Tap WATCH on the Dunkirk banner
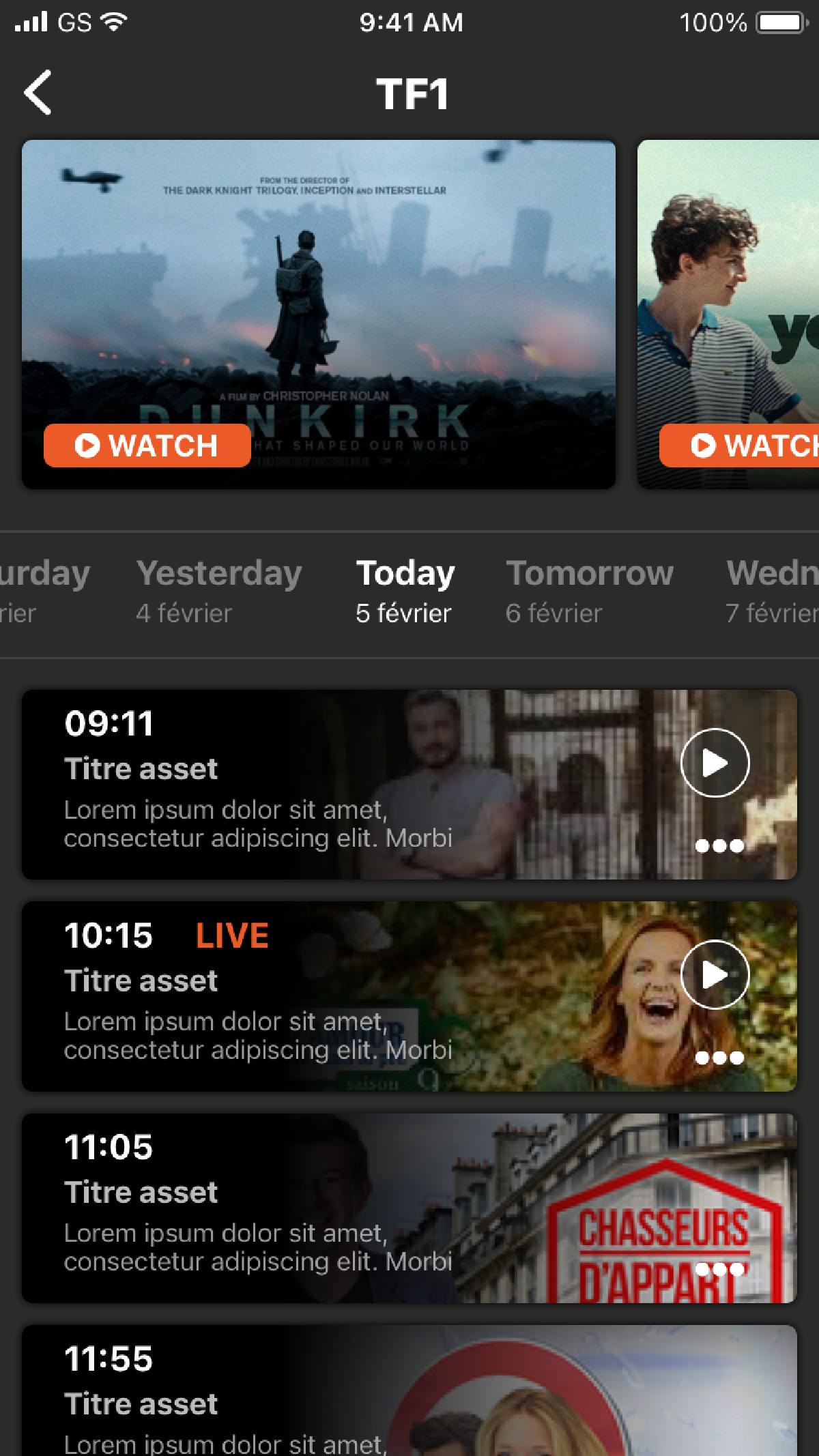The height and width of the screenshot is (1456, 819). point(147,446)
